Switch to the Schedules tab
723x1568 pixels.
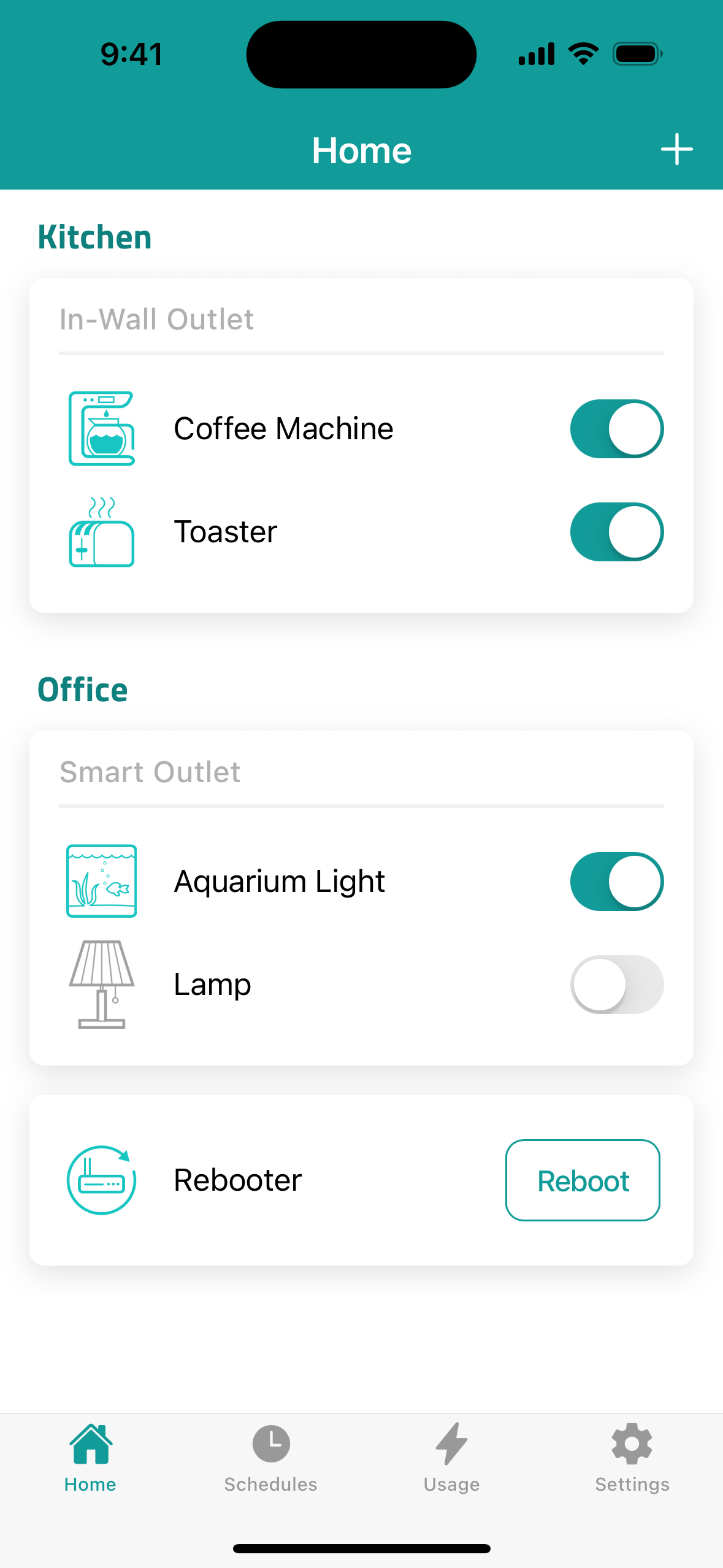[270, 1458]
